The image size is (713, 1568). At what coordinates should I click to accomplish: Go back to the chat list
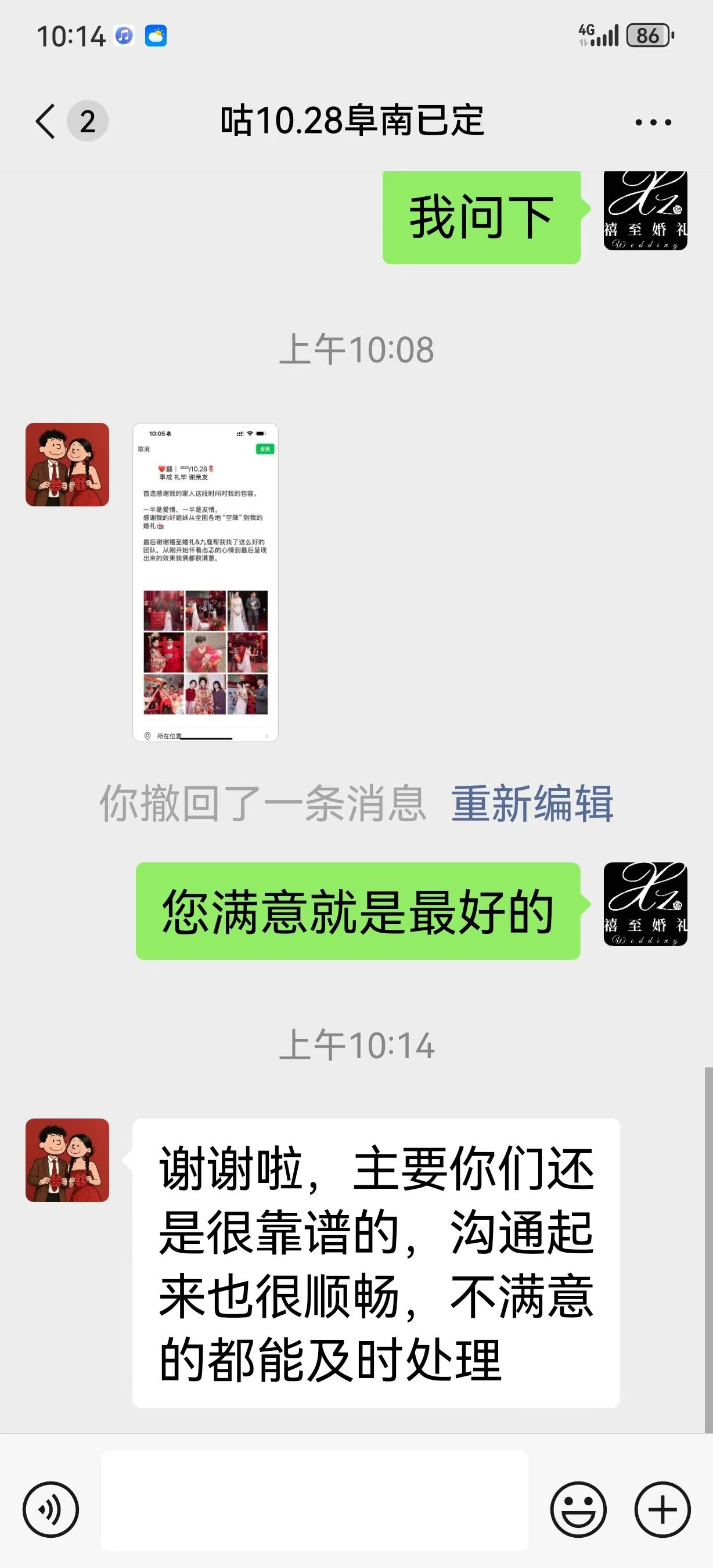click(46, 121)
